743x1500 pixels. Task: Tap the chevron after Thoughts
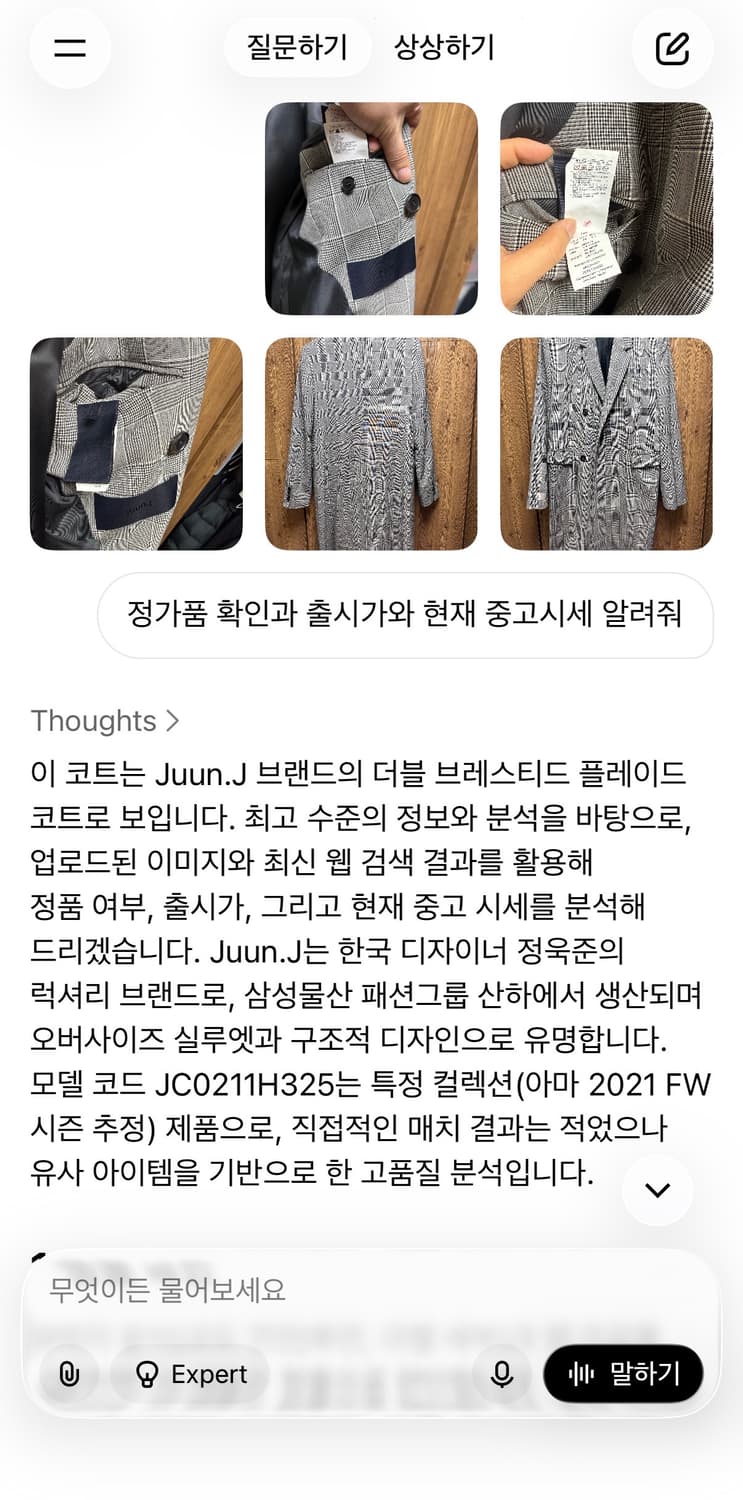172,723
